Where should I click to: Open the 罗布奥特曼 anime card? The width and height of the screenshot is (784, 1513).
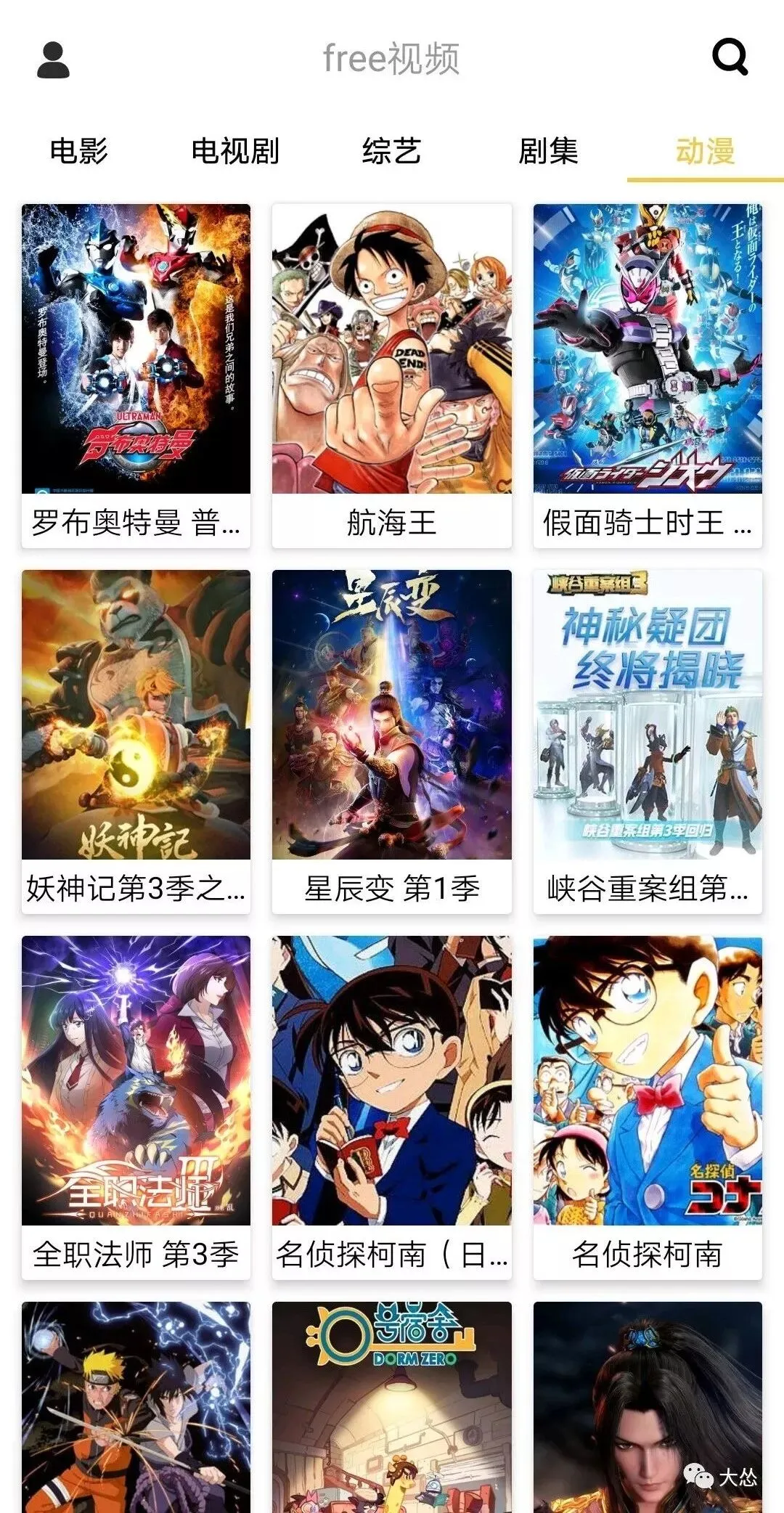136,374
